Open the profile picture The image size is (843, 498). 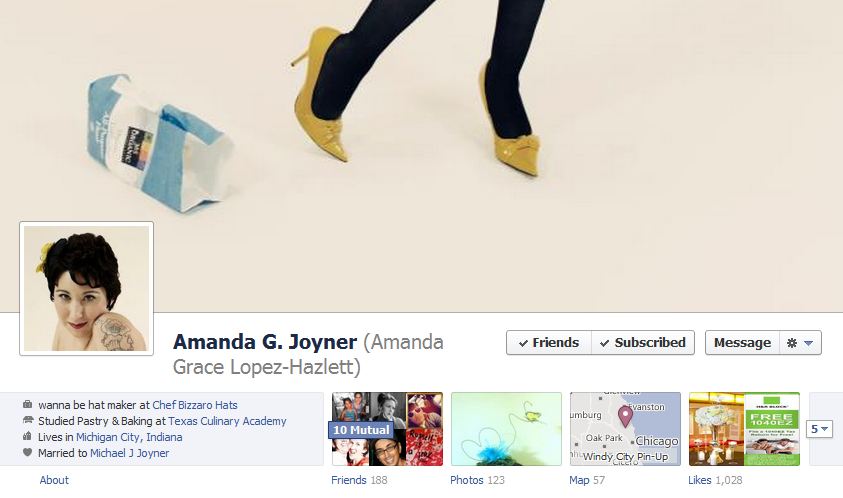[x=86, y=288]
